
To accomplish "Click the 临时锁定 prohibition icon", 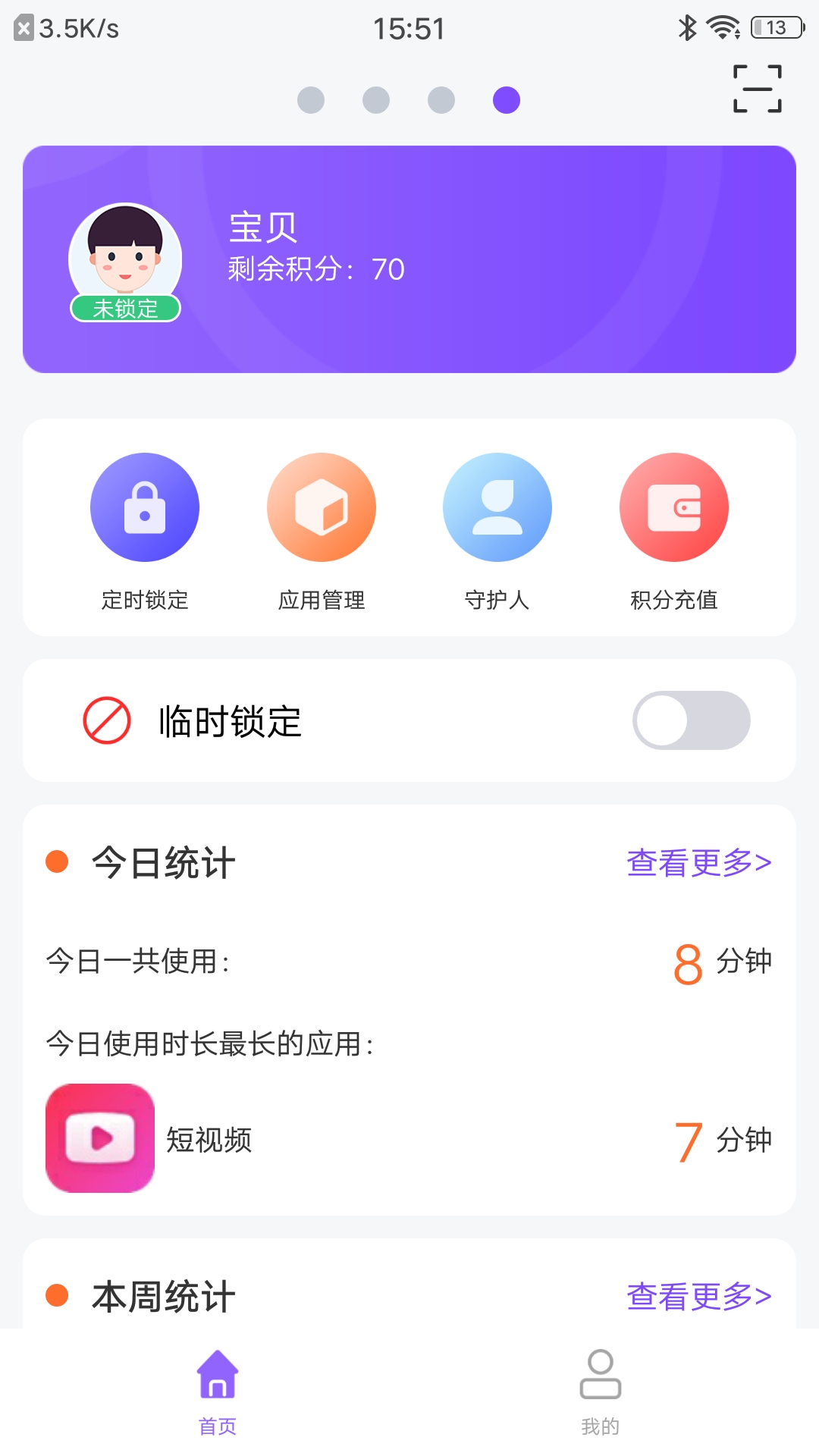I will pos(106,720).
